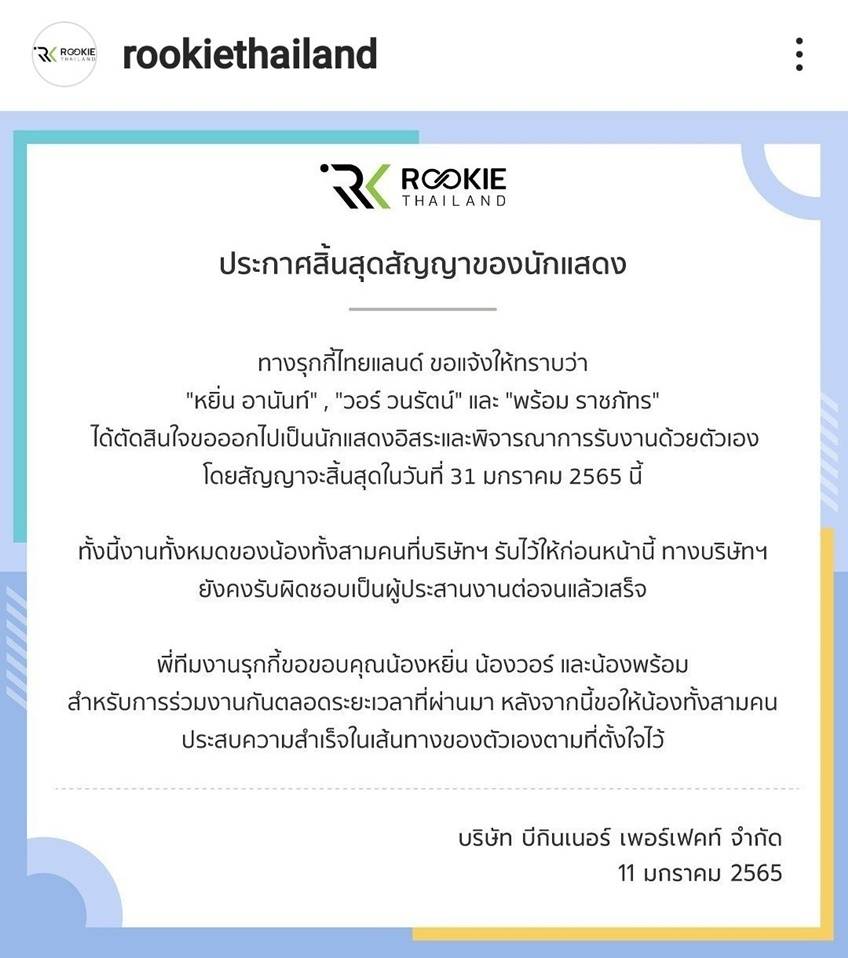Open the rookiethailand profile via username
Viewport: 848px width, 958px height.
coord(249,54)
